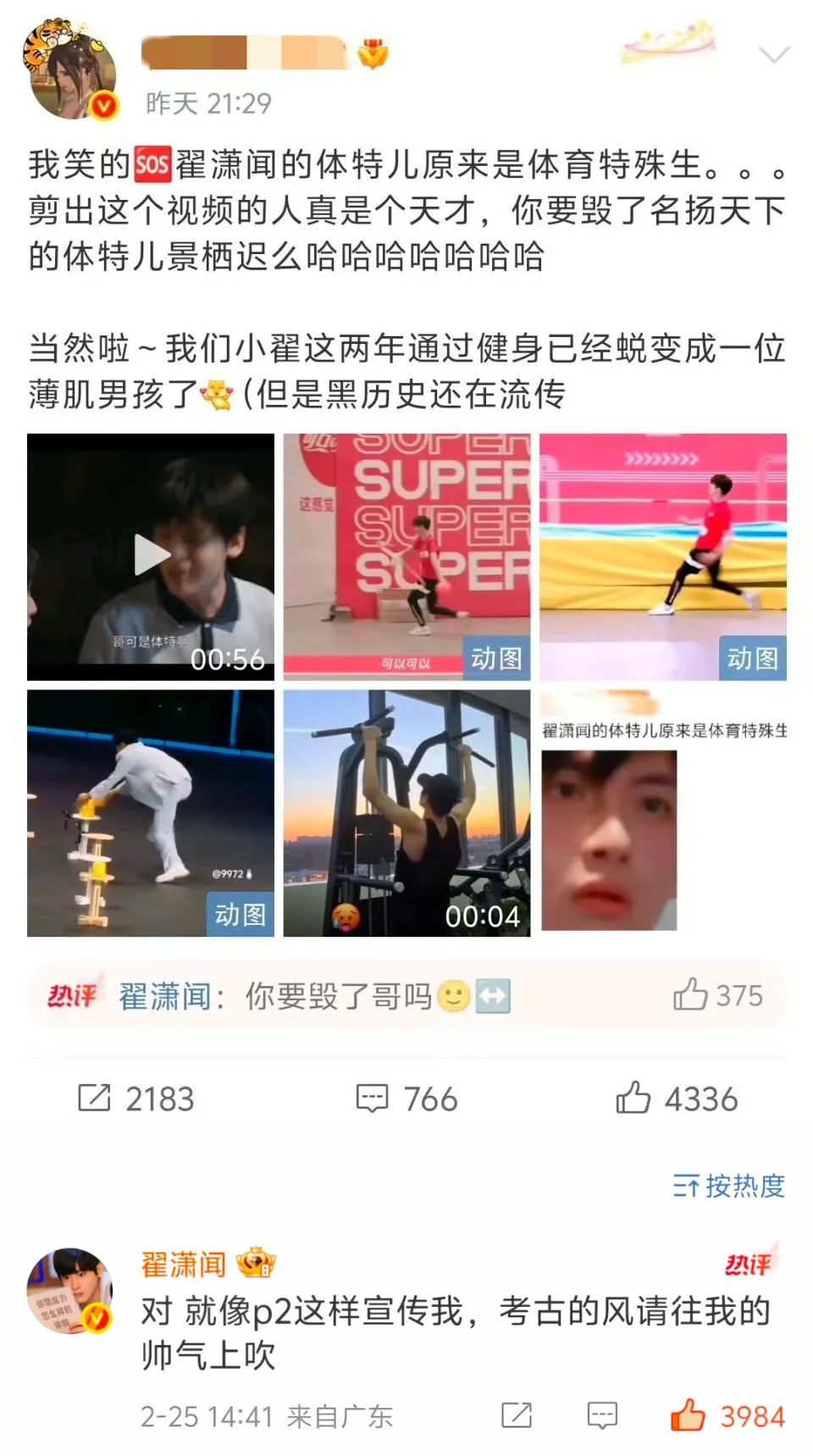This screenshot has height=1456, width=813.
Task: Repost 翟潇闻's comment
Action: tap(517, 1415)
